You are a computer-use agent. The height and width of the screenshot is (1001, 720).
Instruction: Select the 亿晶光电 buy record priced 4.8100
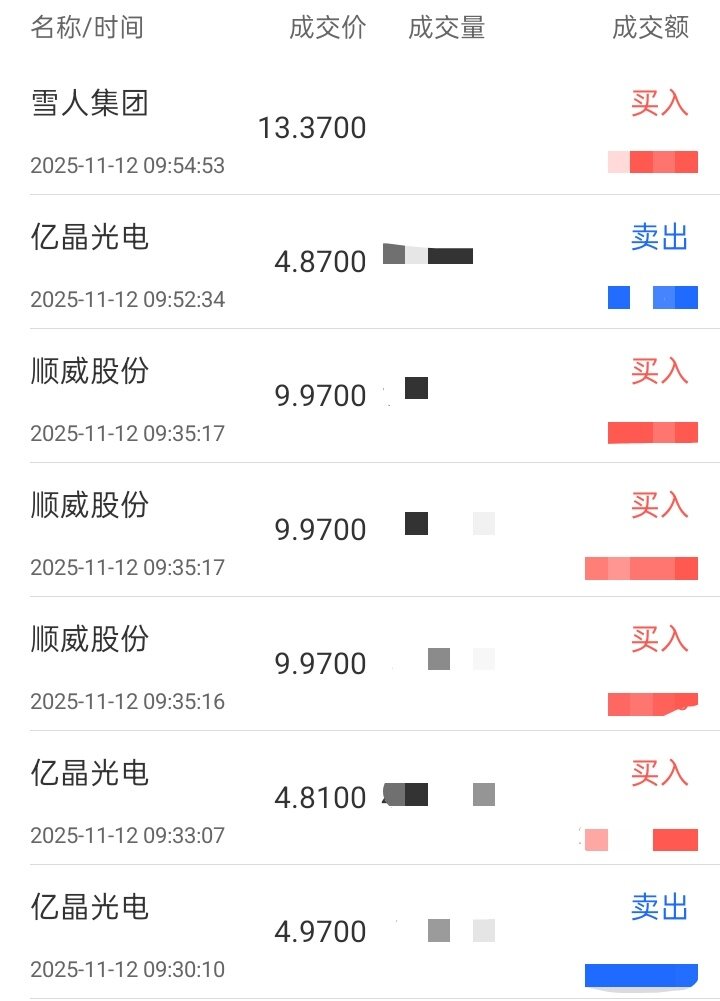[360, 798]
